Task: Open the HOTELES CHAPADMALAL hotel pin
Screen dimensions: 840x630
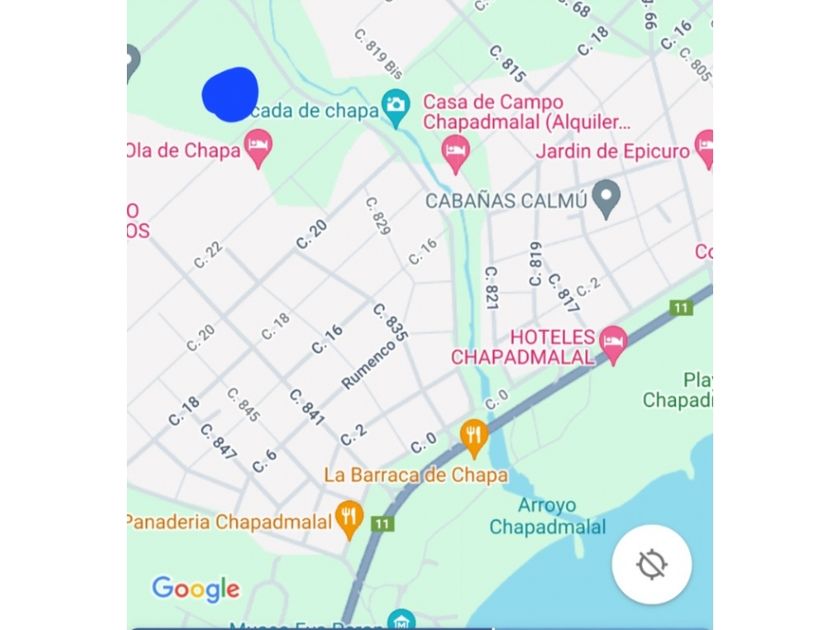Action: pyautogui.click(x=613, y=344)
